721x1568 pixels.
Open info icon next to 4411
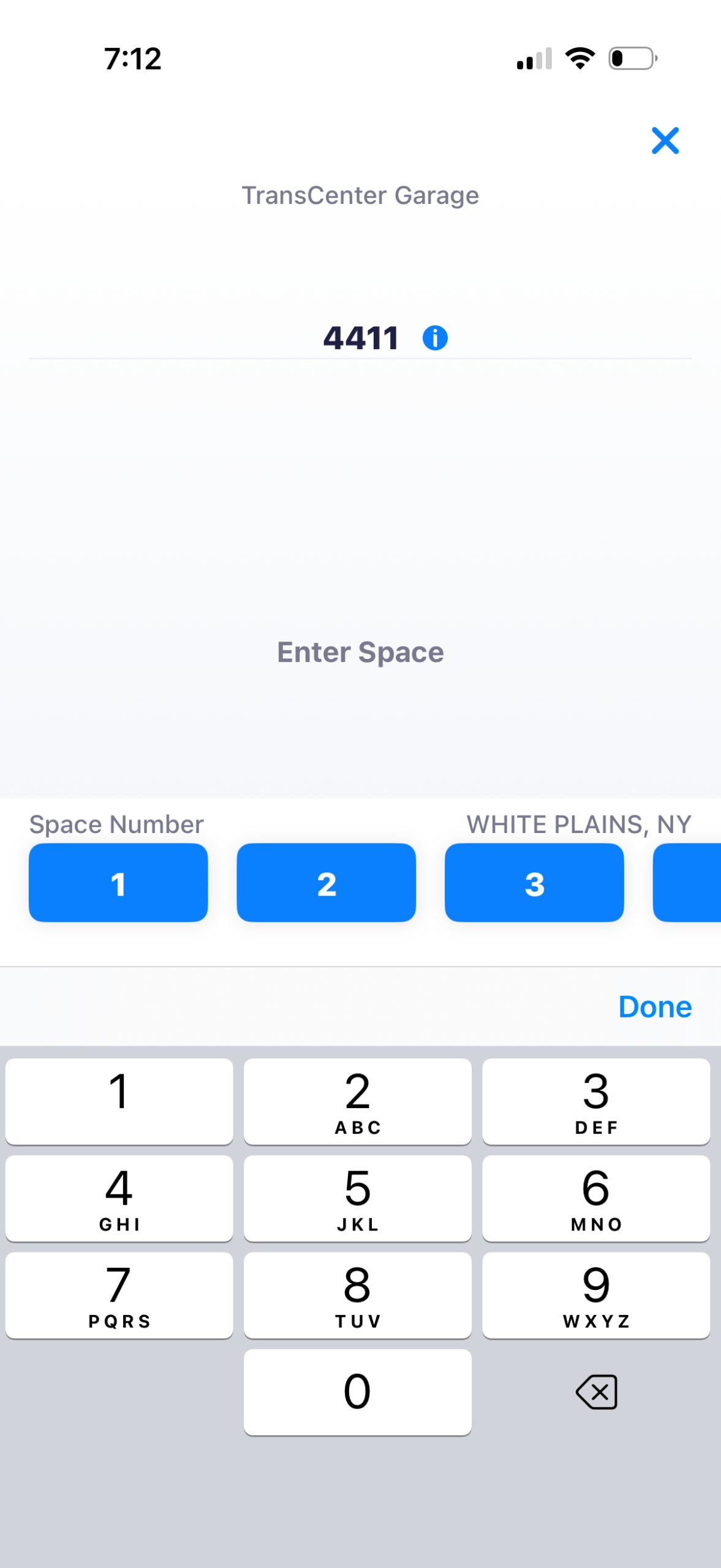435,338
